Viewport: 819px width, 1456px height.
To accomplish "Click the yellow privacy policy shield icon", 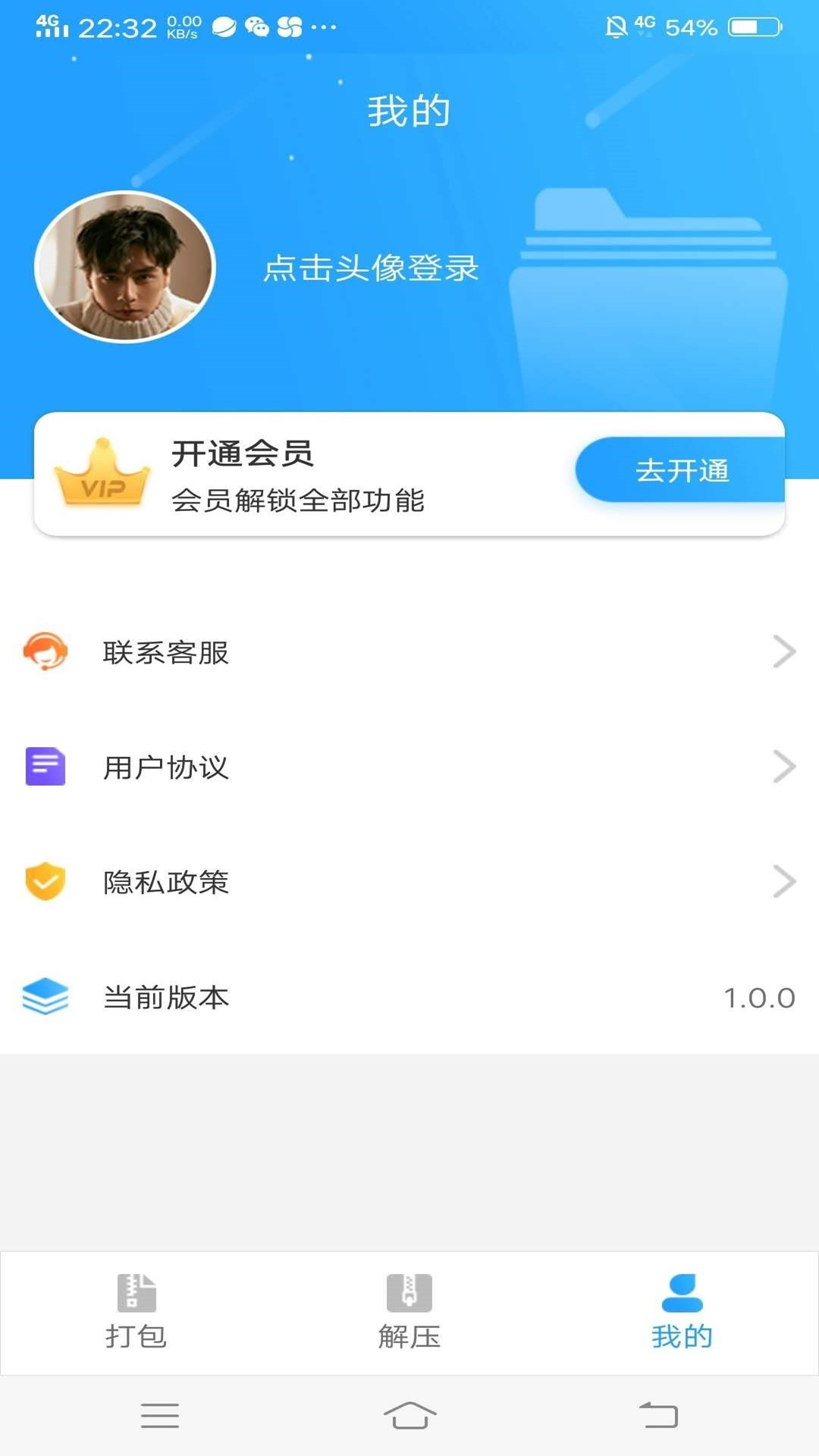I will click(x=45, y=882).
